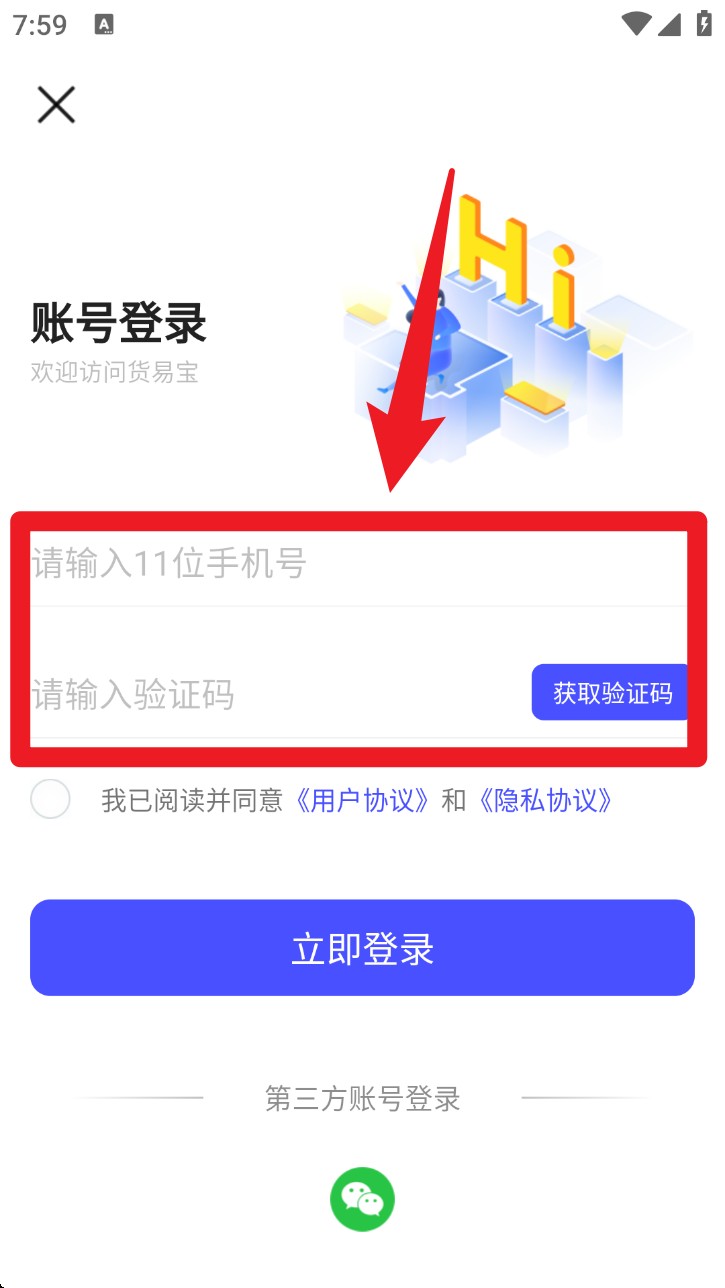Request a code with 获取验证码
The width and height of the screenshot is (725, 1288).
(x=611, y=692)
